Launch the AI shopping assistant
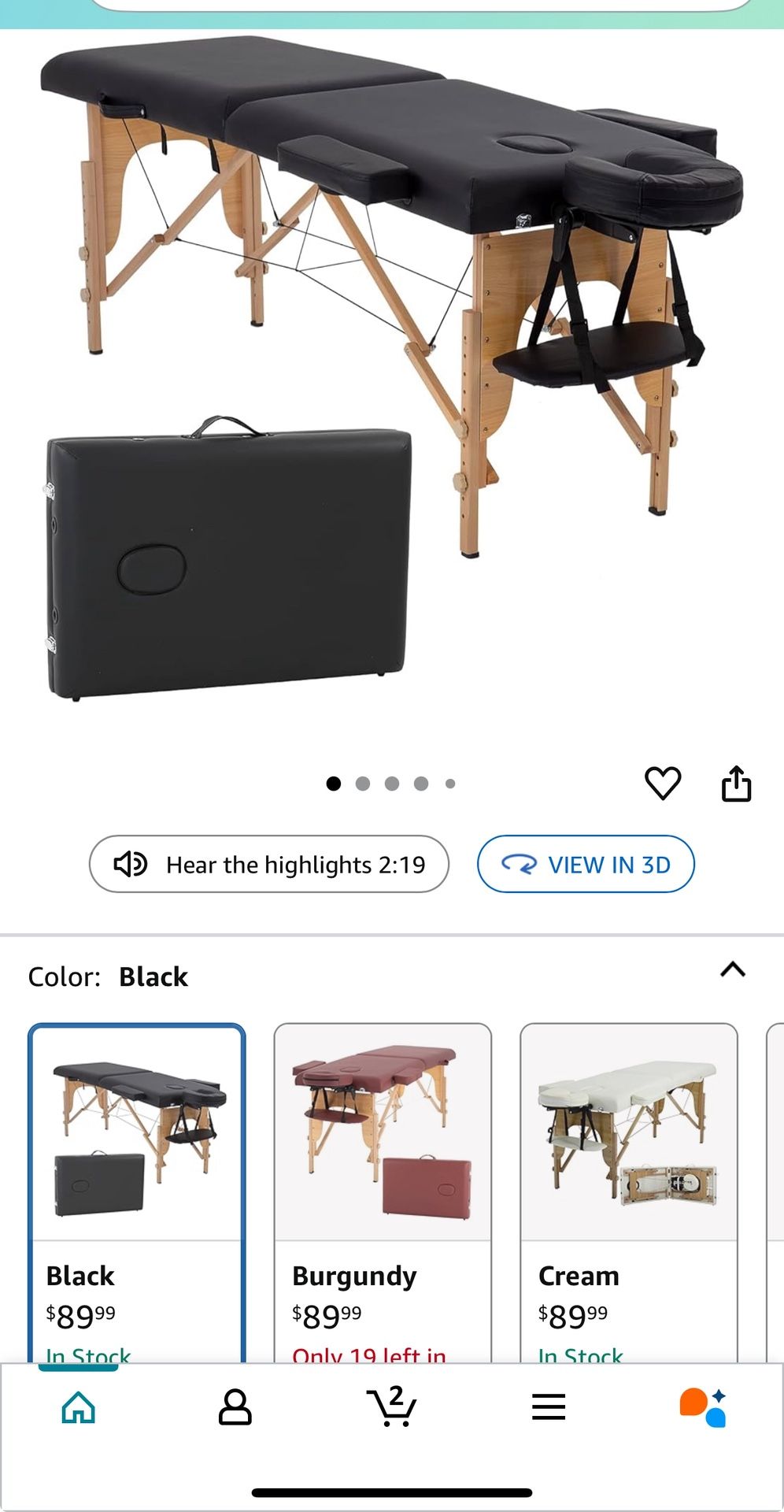 tap(703, 1407)
